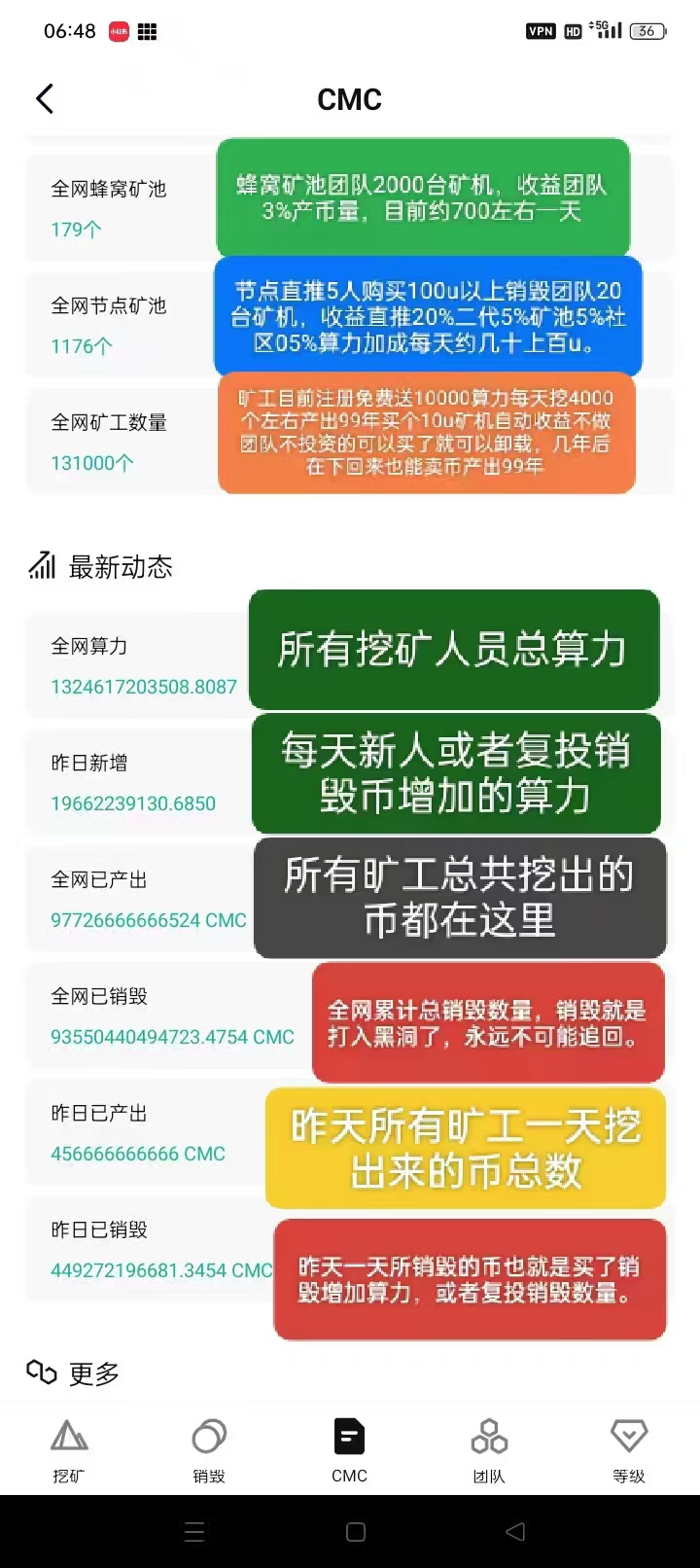Open the 销毁 tab
This screenshot has height=1568, width=700.
click(209, 1449)
